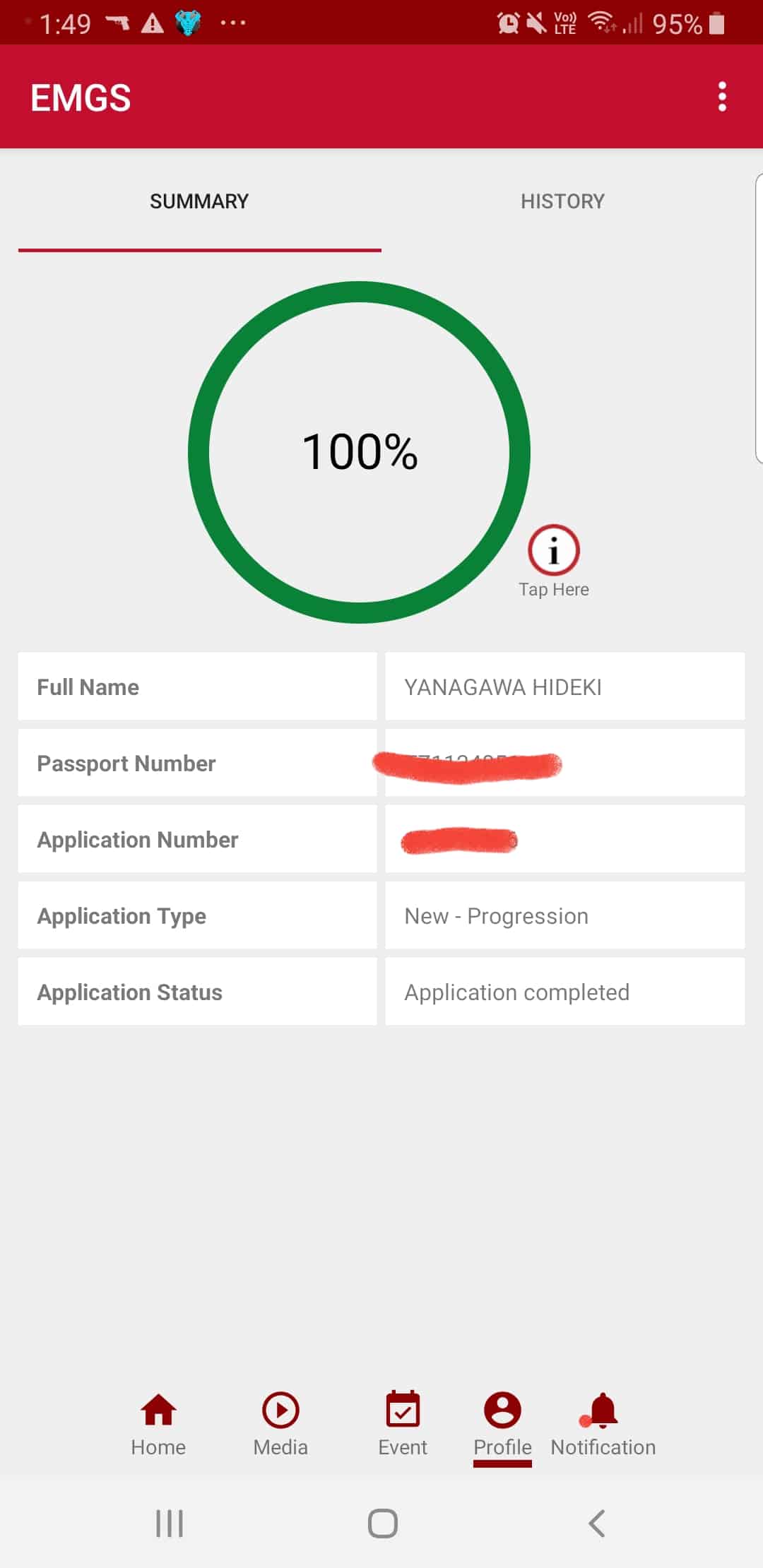Go back using the system back button
The height and width of the screenshot is (1568, 763).
(x=597, y=1524)
